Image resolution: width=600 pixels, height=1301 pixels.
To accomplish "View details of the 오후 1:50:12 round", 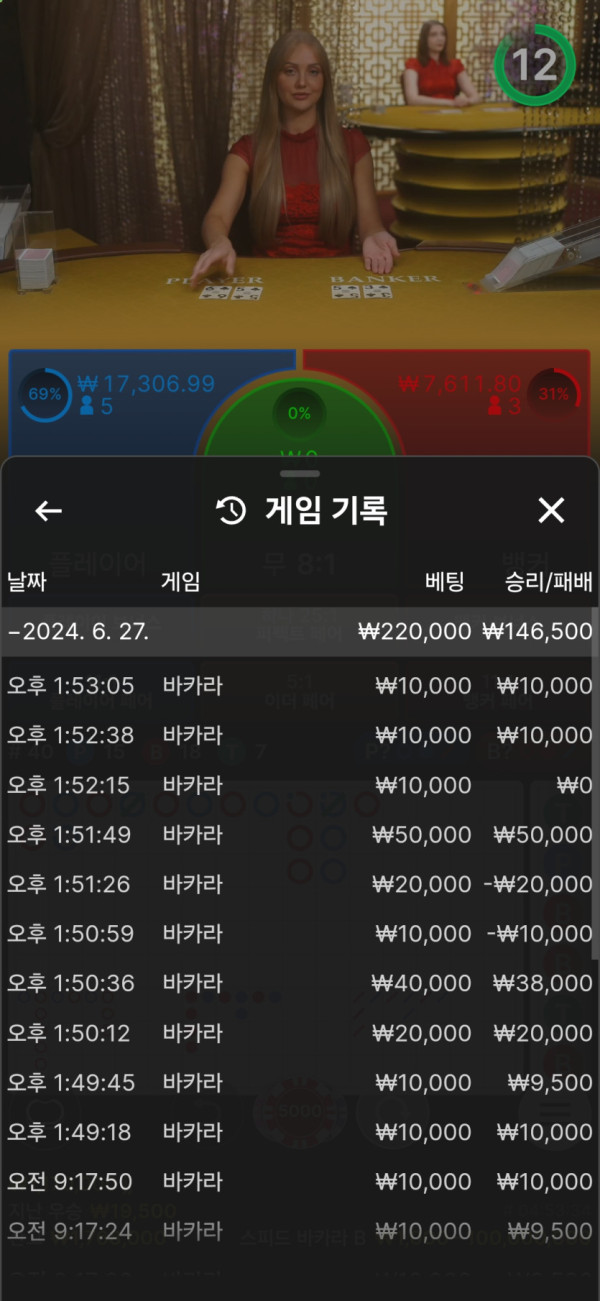I will click(x=298, y=1033).
